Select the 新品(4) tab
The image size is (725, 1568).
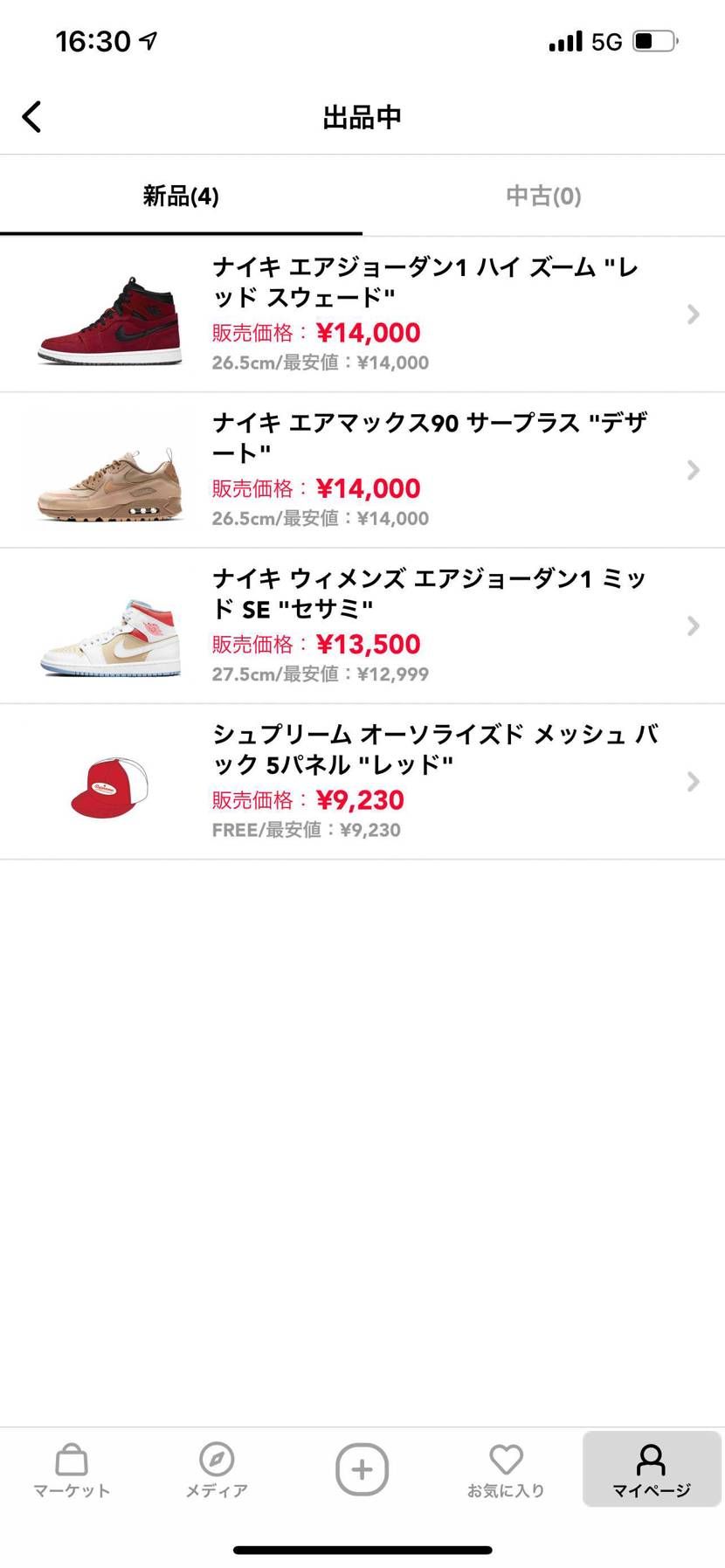point(181,196)
